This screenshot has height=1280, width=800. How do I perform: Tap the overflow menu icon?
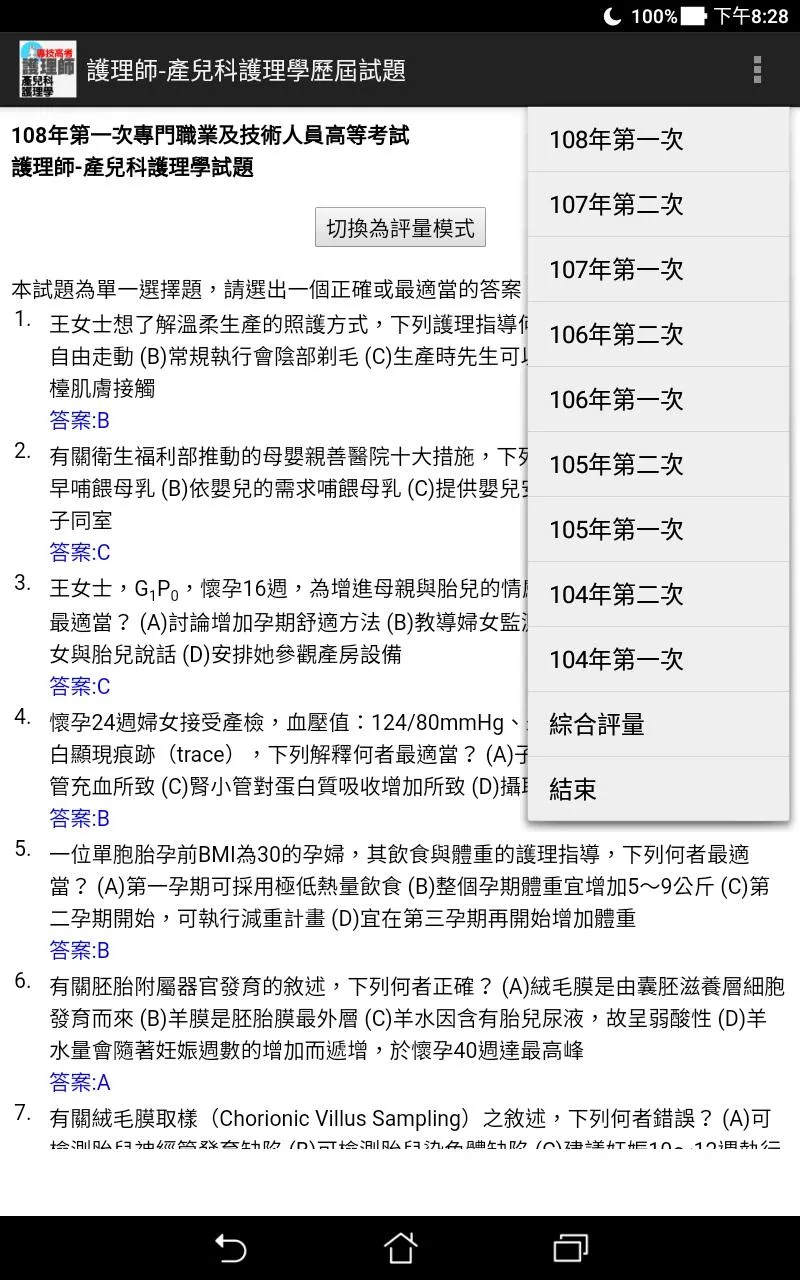[757, 70]
